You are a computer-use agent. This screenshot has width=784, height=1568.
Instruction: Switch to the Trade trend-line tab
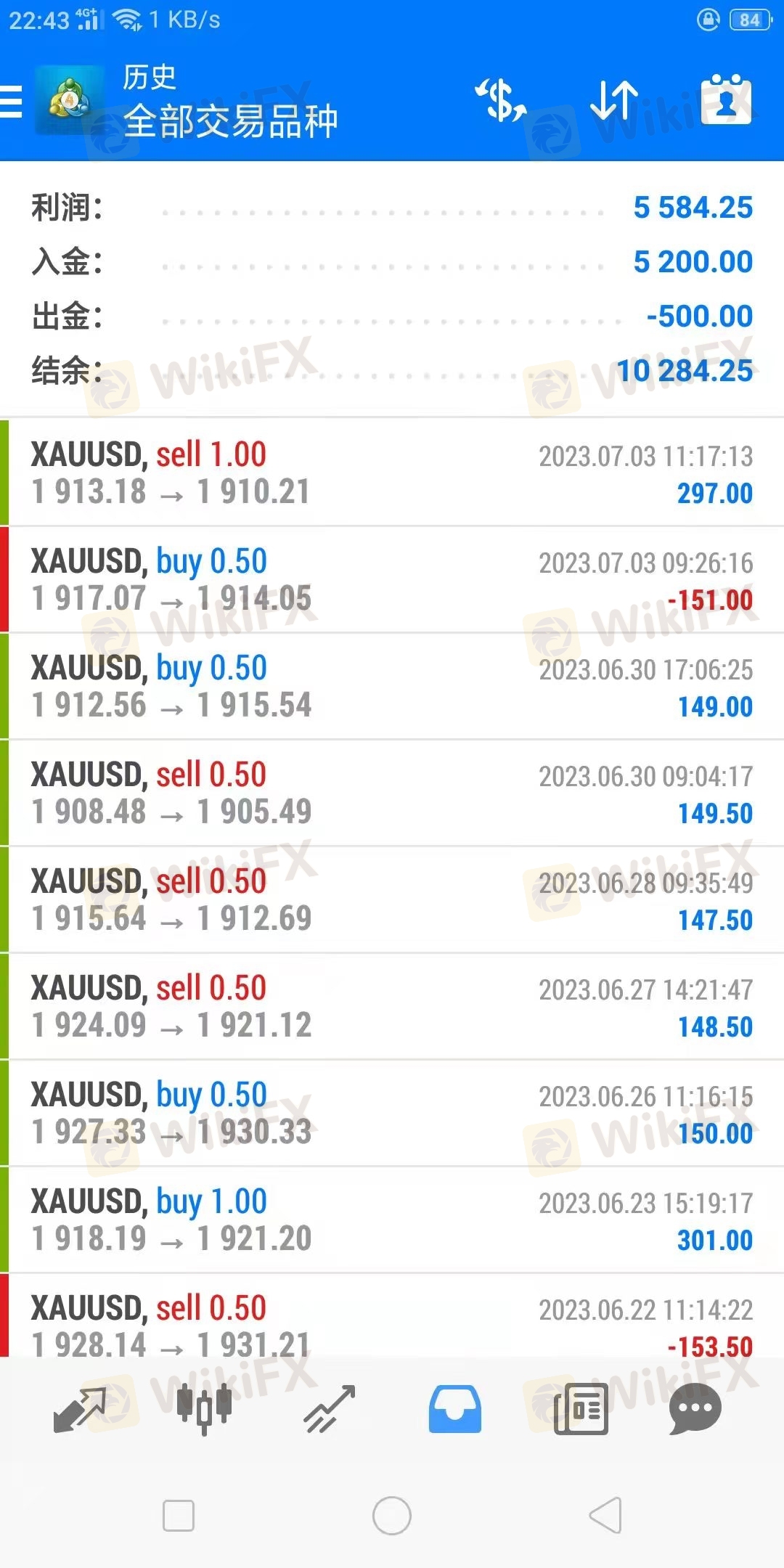[x=330, y=1409]
